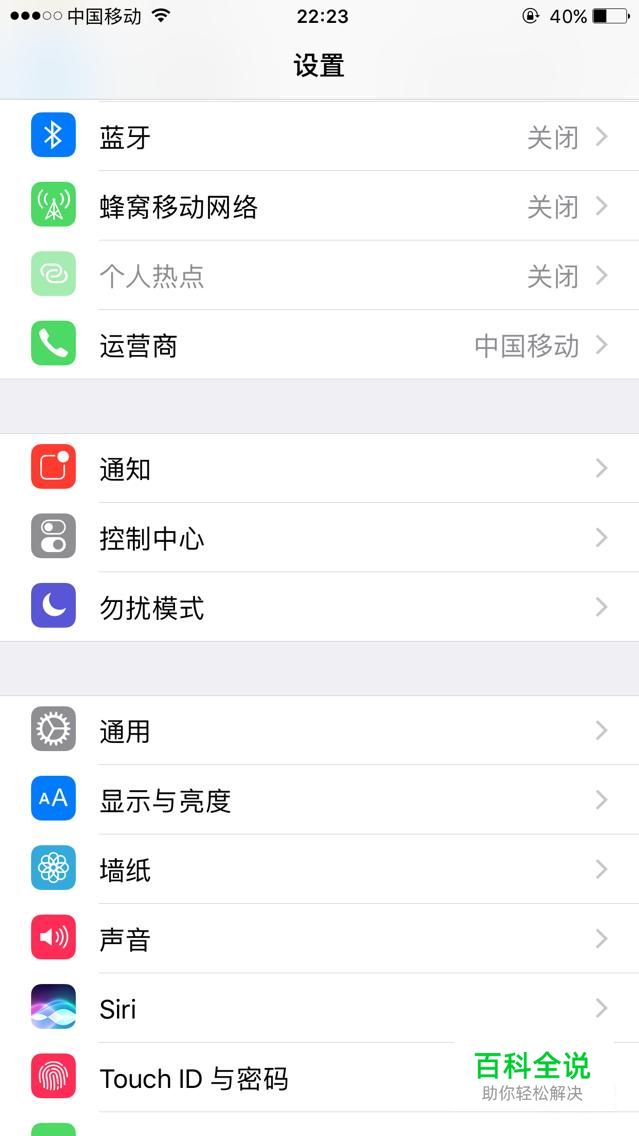Select the 运营商 row
Image resolution: width=639 pixels, height=1136 pixels.
(320, 346)
